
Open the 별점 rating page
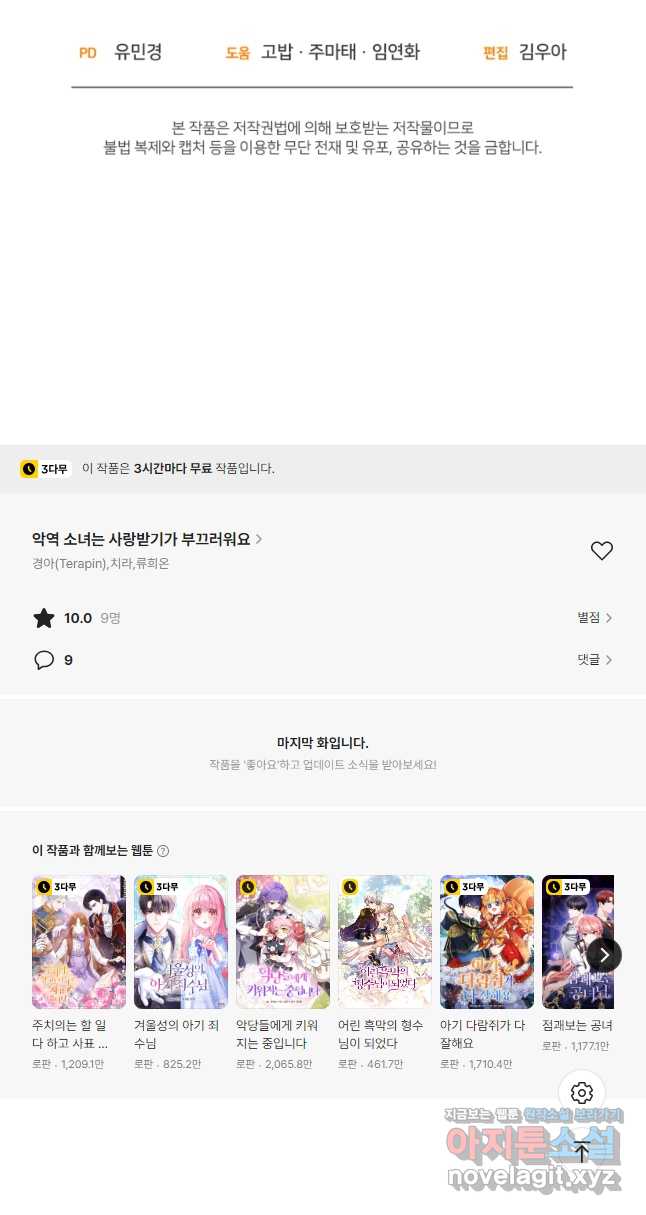(x=594, y=618)
